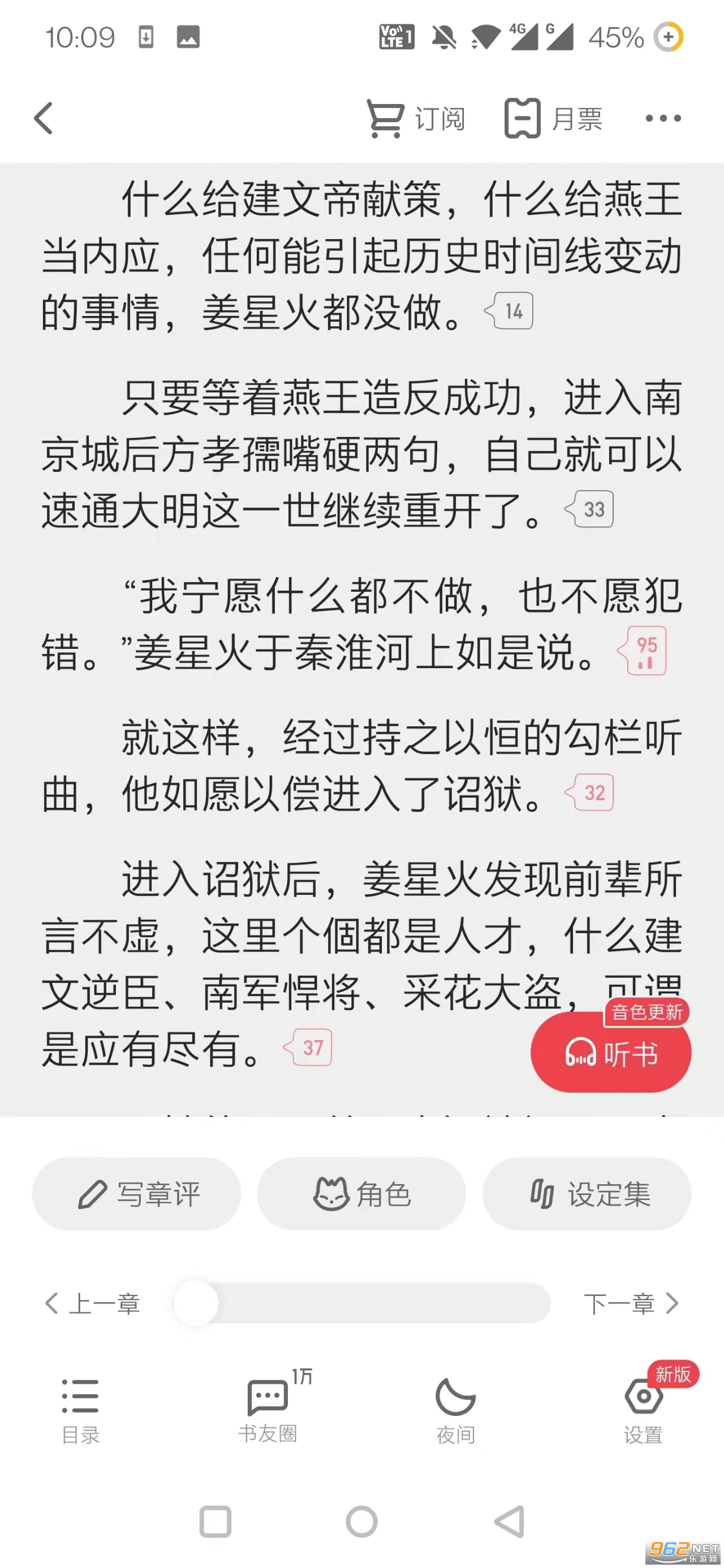Start audiobook with 听书 button
724x1568 pixels.
[611, 1054]
